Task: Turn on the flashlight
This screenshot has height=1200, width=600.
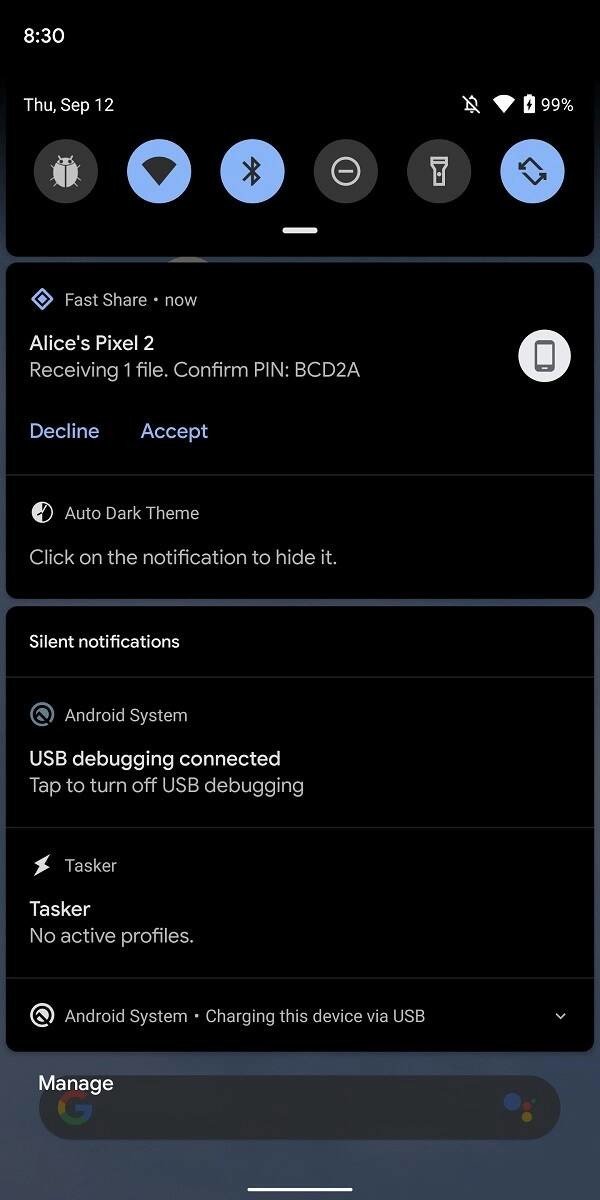Action: [439, 172]
